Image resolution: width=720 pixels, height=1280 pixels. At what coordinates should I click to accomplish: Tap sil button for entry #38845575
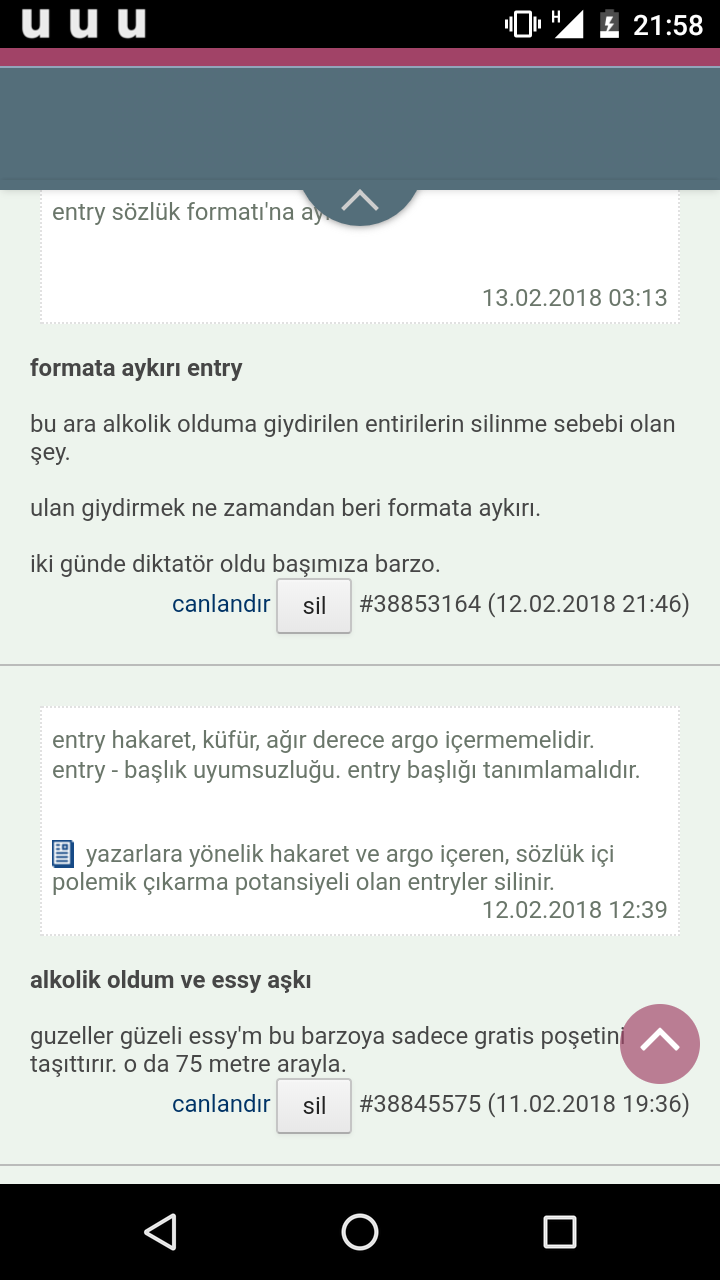coord(314,1106)
